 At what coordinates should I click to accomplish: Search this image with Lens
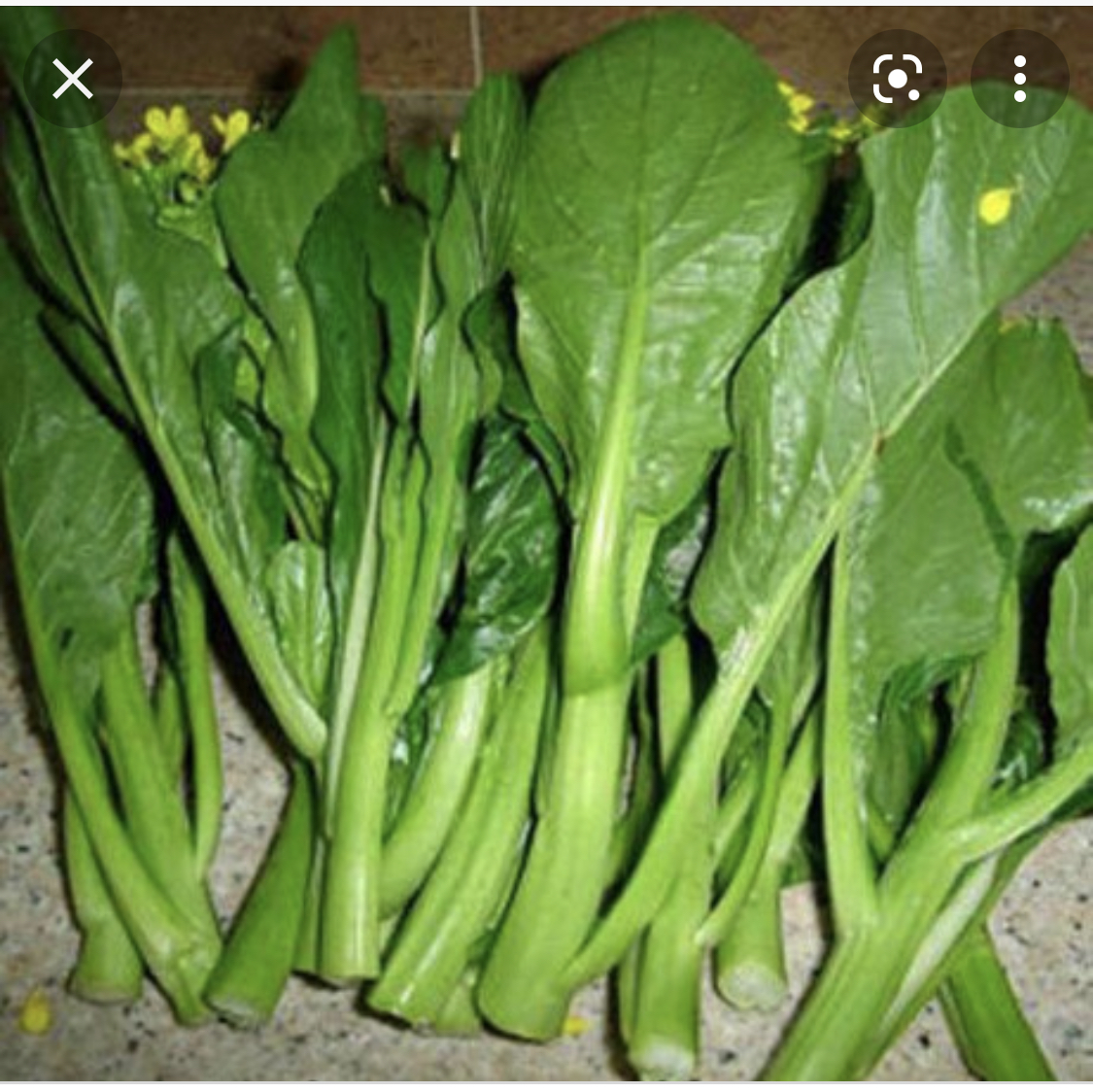point(897,79)
